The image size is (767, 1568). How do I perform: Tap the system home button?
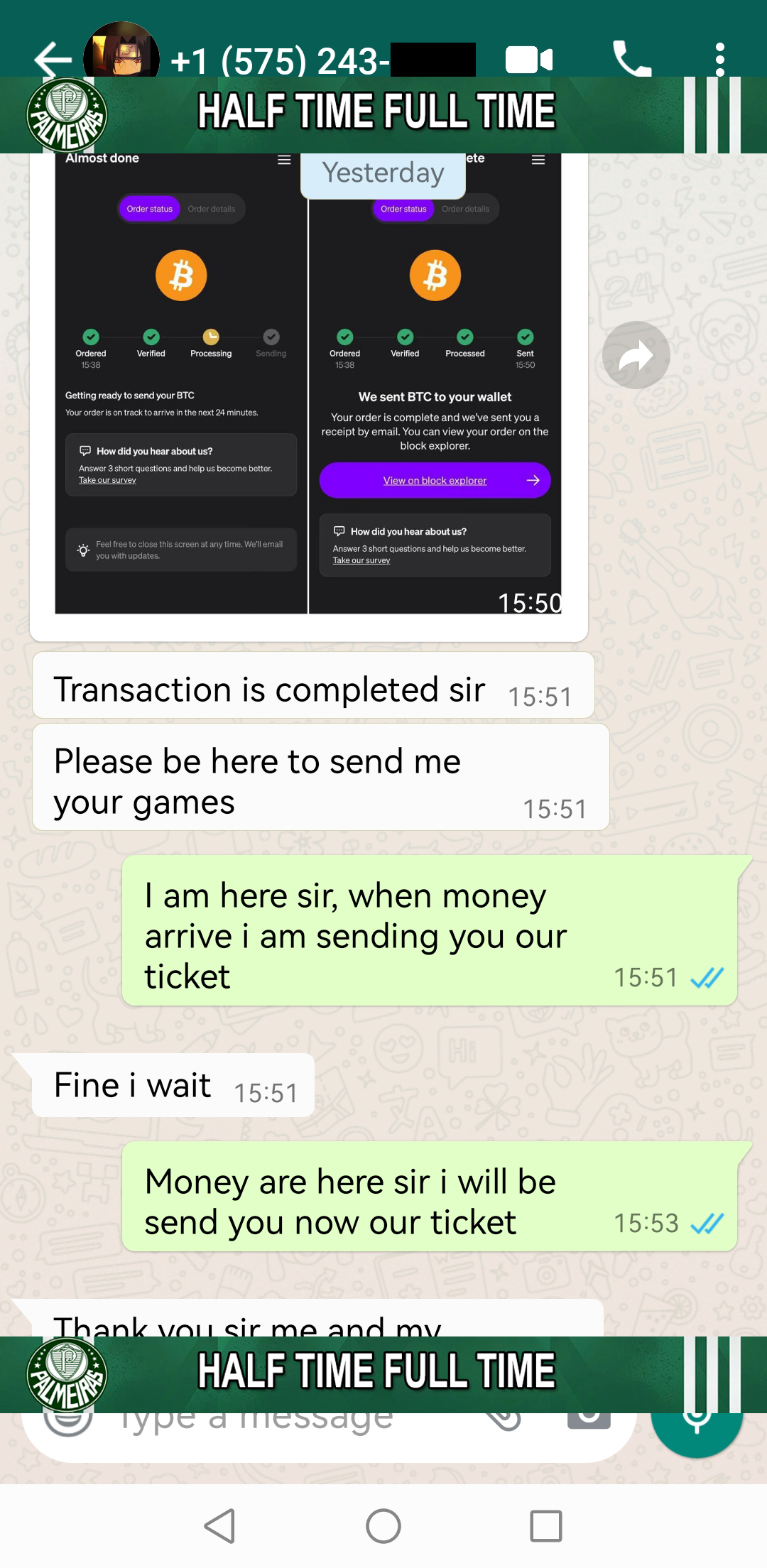tap(383, 1525)
